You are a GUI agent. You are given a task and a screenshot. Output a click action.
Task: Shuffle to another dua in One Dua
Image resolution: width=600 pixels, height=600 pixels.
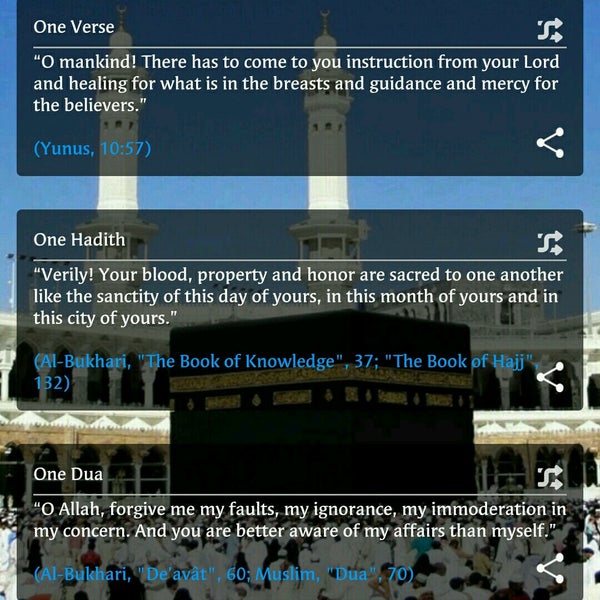(x=549, y=473)
